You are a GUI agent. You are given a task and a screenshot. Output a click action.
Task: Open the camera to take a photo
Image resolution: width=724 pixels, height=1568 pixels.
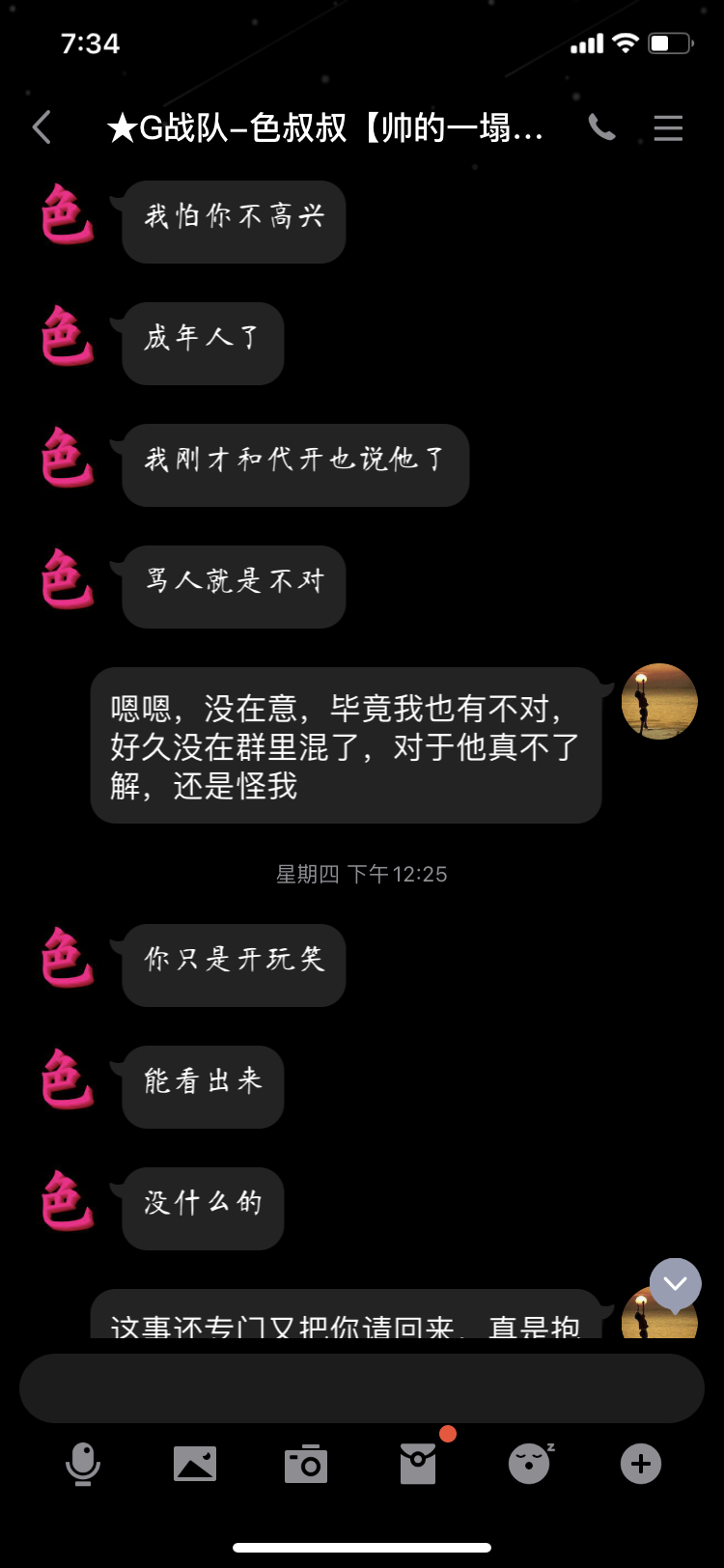tap(306, 1464)
